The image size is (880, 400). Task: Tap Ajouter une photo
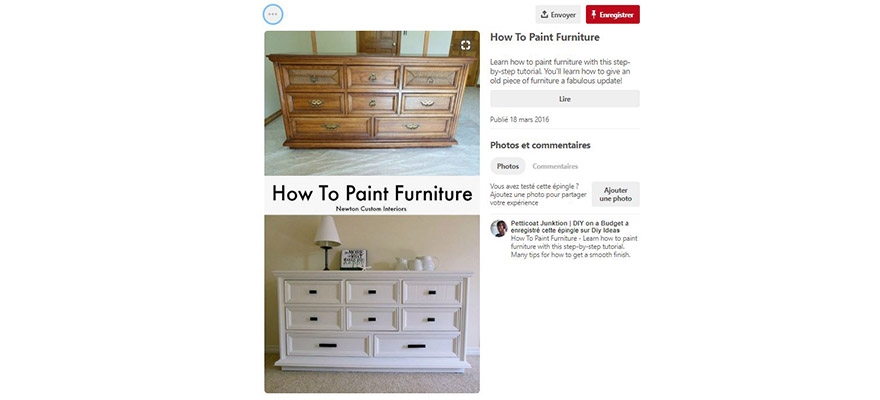tap(615, 194)
